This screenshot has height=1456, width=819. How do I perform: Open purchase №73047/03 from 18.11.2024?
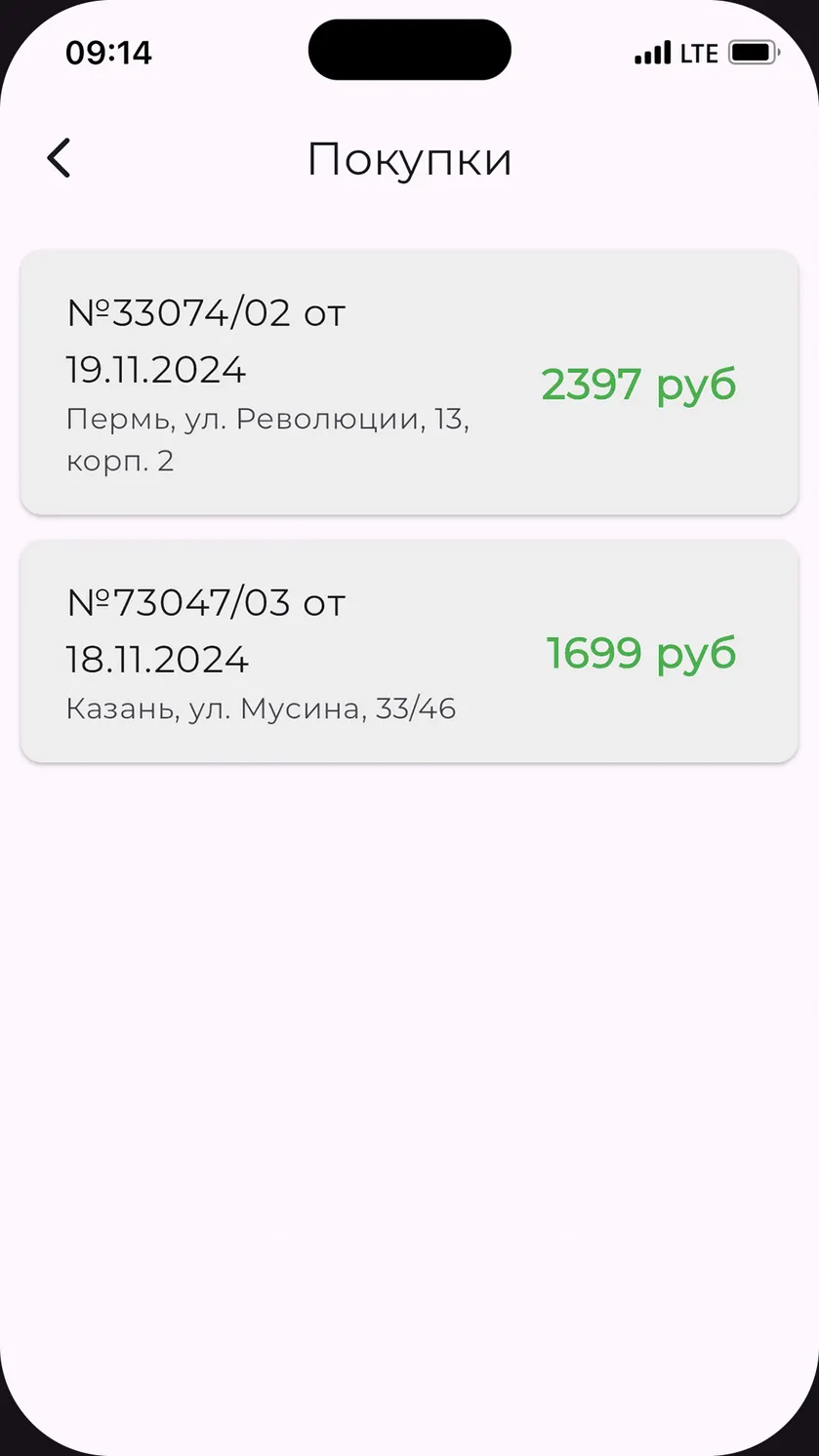point(409,651)
